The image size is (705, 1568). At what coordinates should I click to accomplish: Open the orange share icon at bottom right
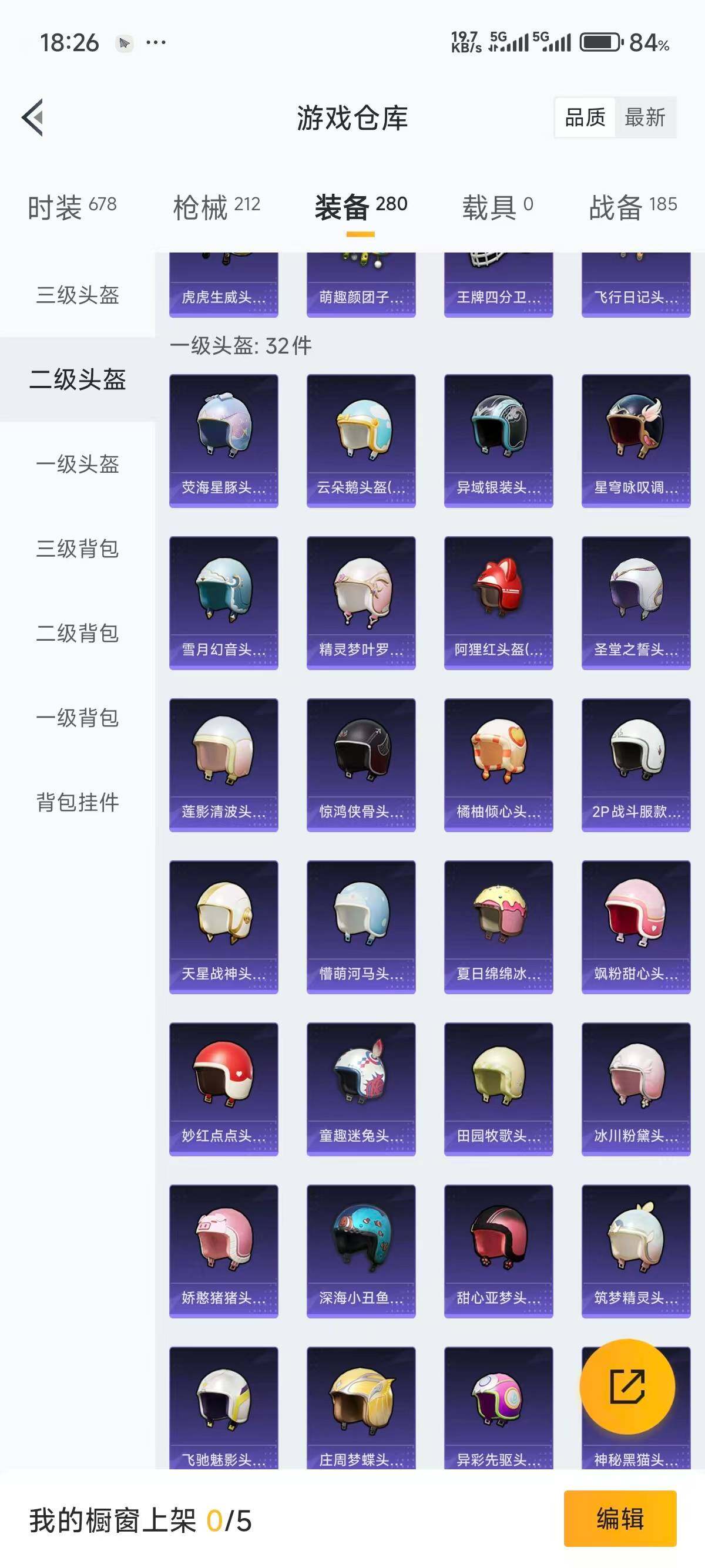tap(628, 1387)
